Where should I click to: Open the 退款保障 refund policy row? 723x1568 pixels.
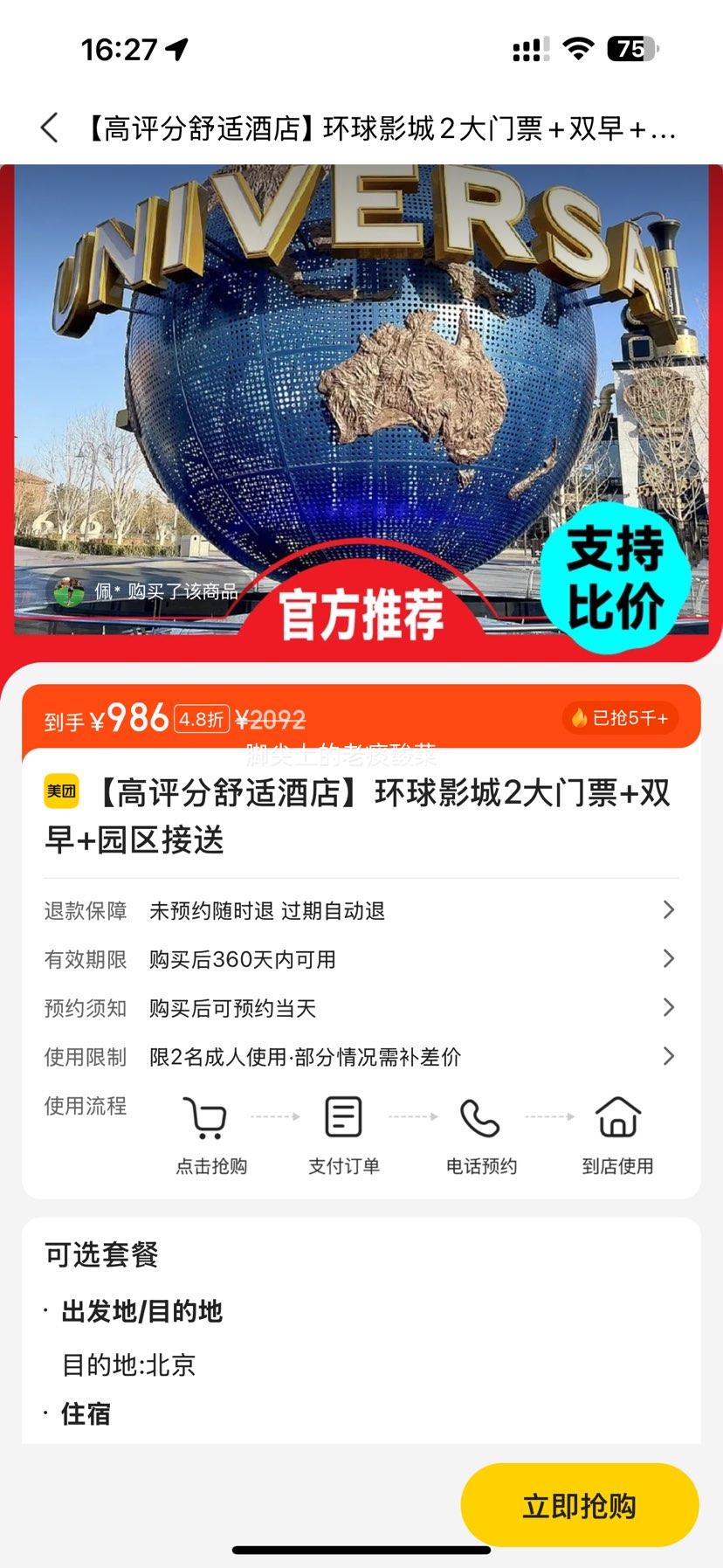click(x=361, y=911)
